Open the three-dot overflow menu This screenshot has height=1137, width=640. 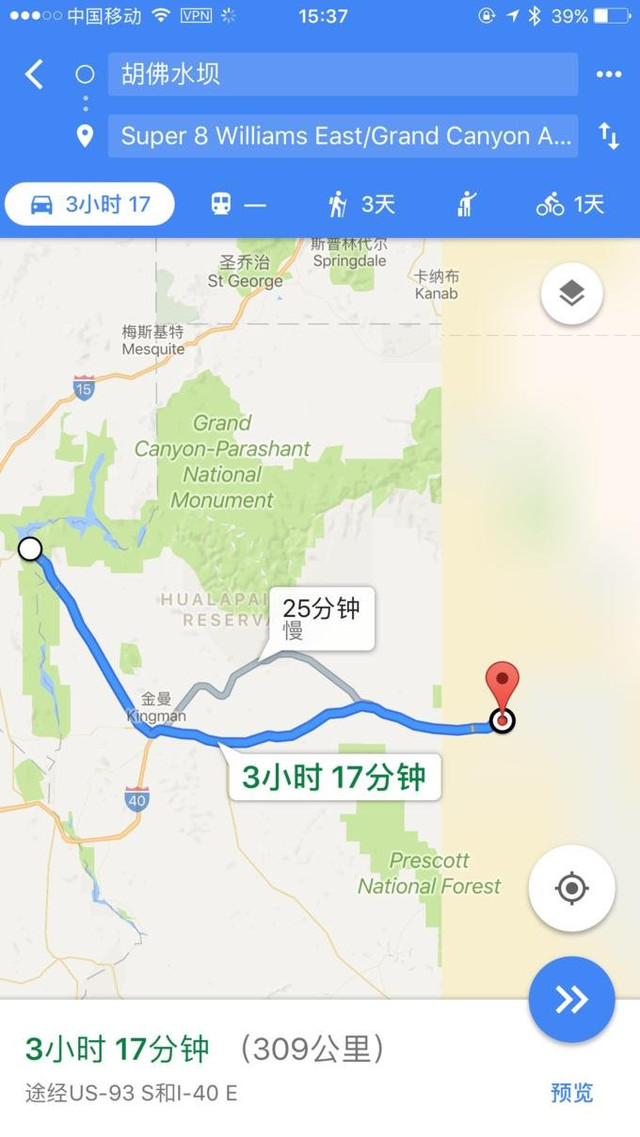(x=608, y=74)
